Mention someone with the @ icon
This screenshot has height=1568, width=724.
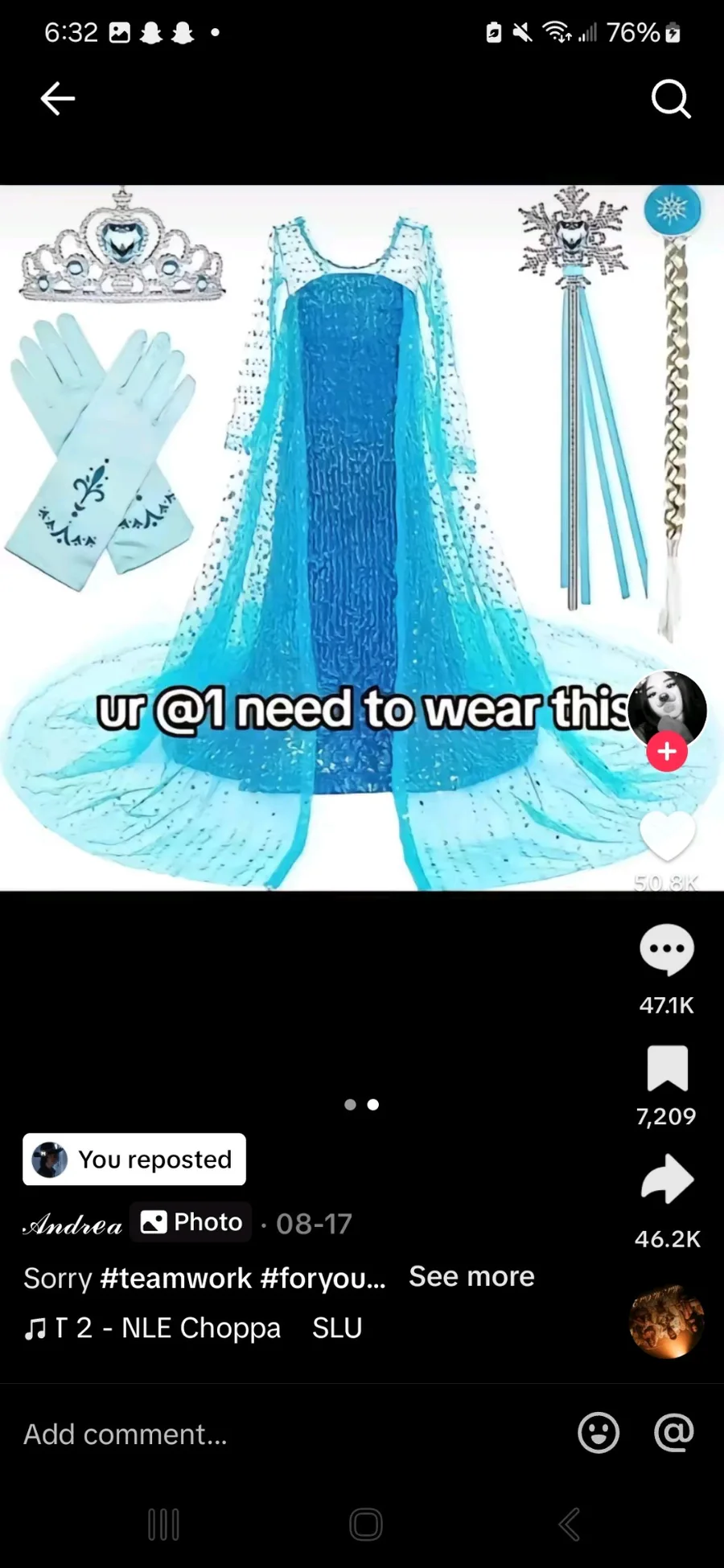pos(673,1432)
